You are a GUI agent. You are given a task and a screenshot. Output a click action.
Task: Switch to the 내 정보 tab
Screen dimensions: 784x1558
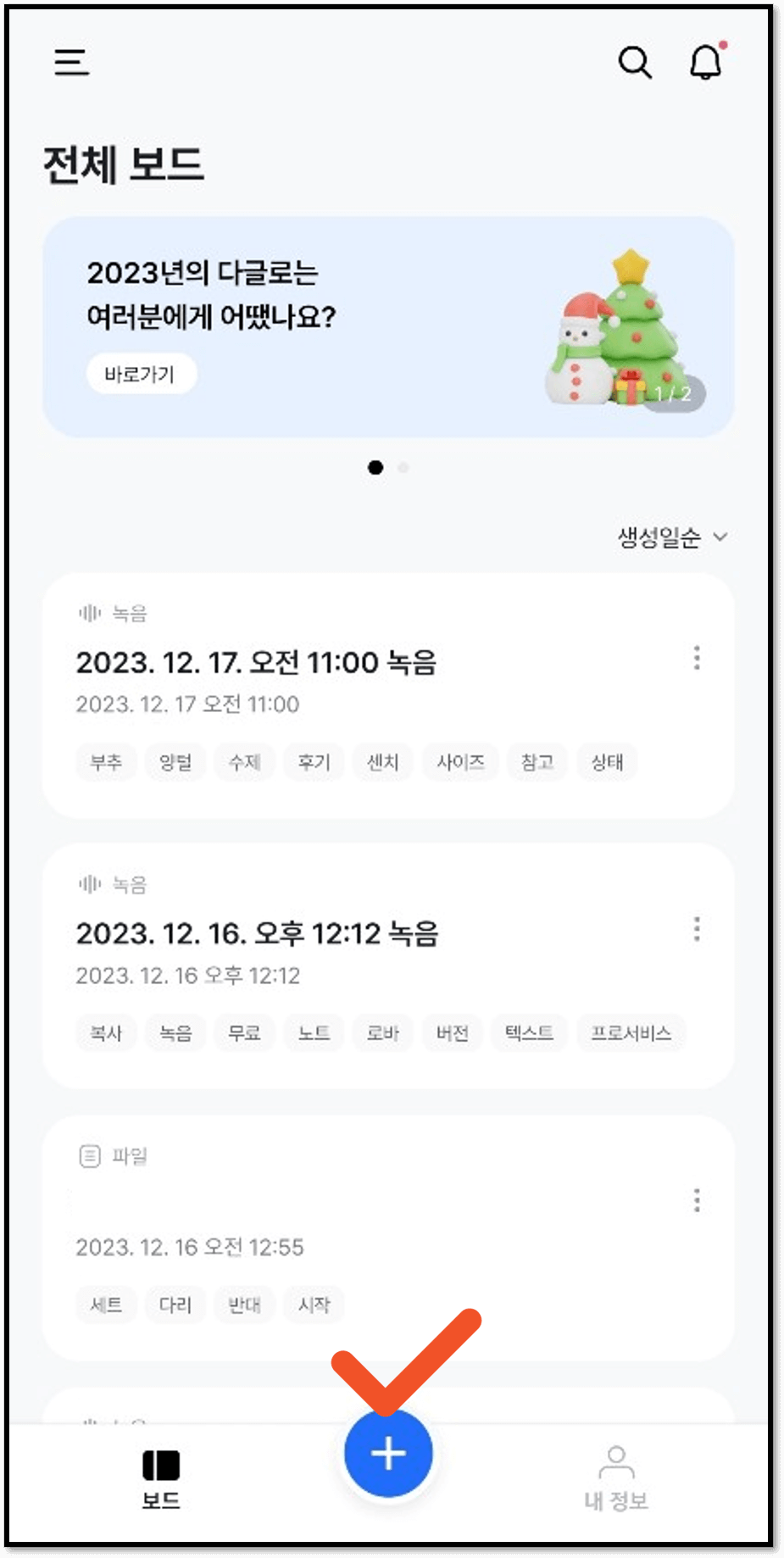point(618,1475)
